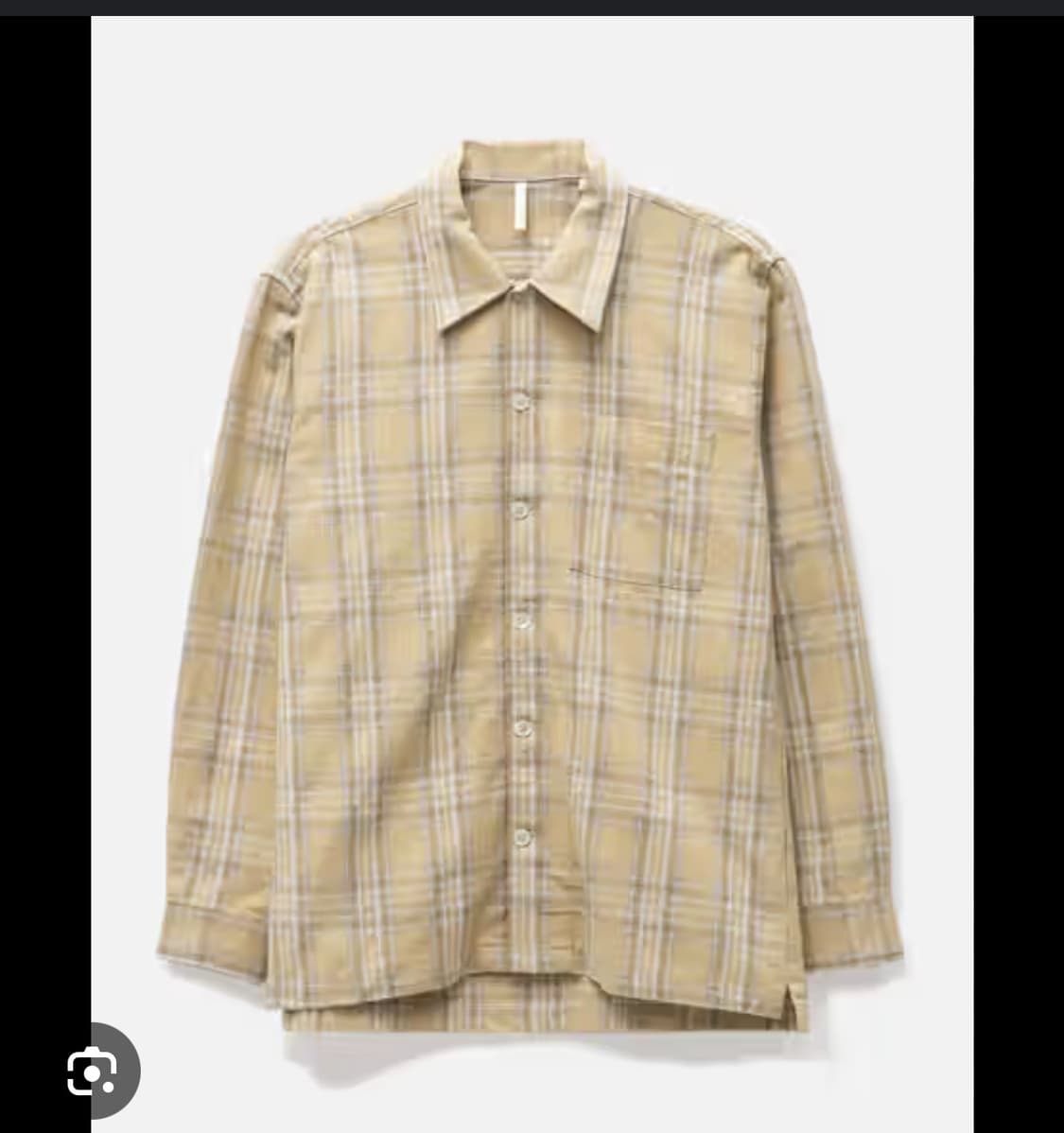Click the left sleeve cuff
Image resolution: width=1064 pixels, height=1133 pixels.
click(x=218, y=936)
